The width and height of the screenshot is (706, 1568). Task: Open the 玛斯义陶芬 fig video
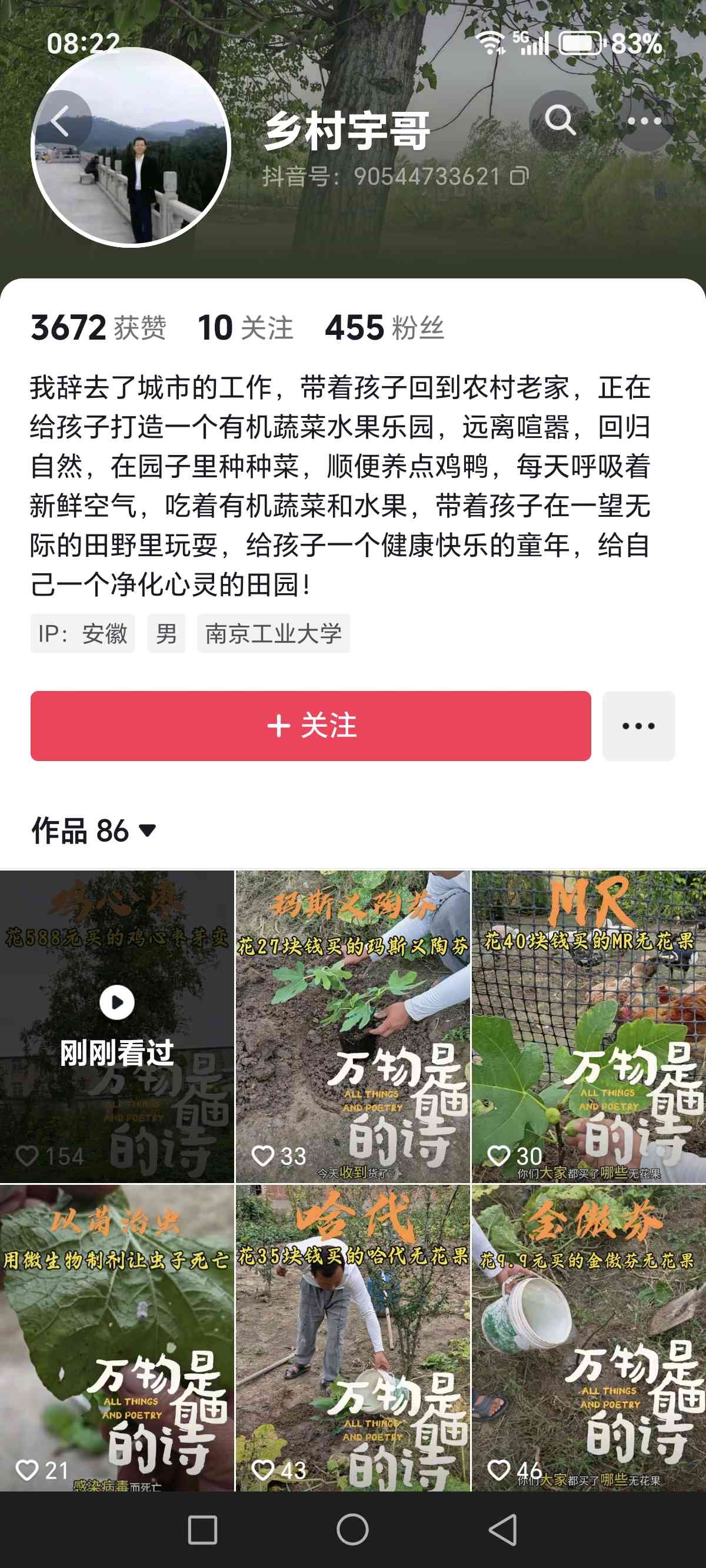pos(353,1026)
